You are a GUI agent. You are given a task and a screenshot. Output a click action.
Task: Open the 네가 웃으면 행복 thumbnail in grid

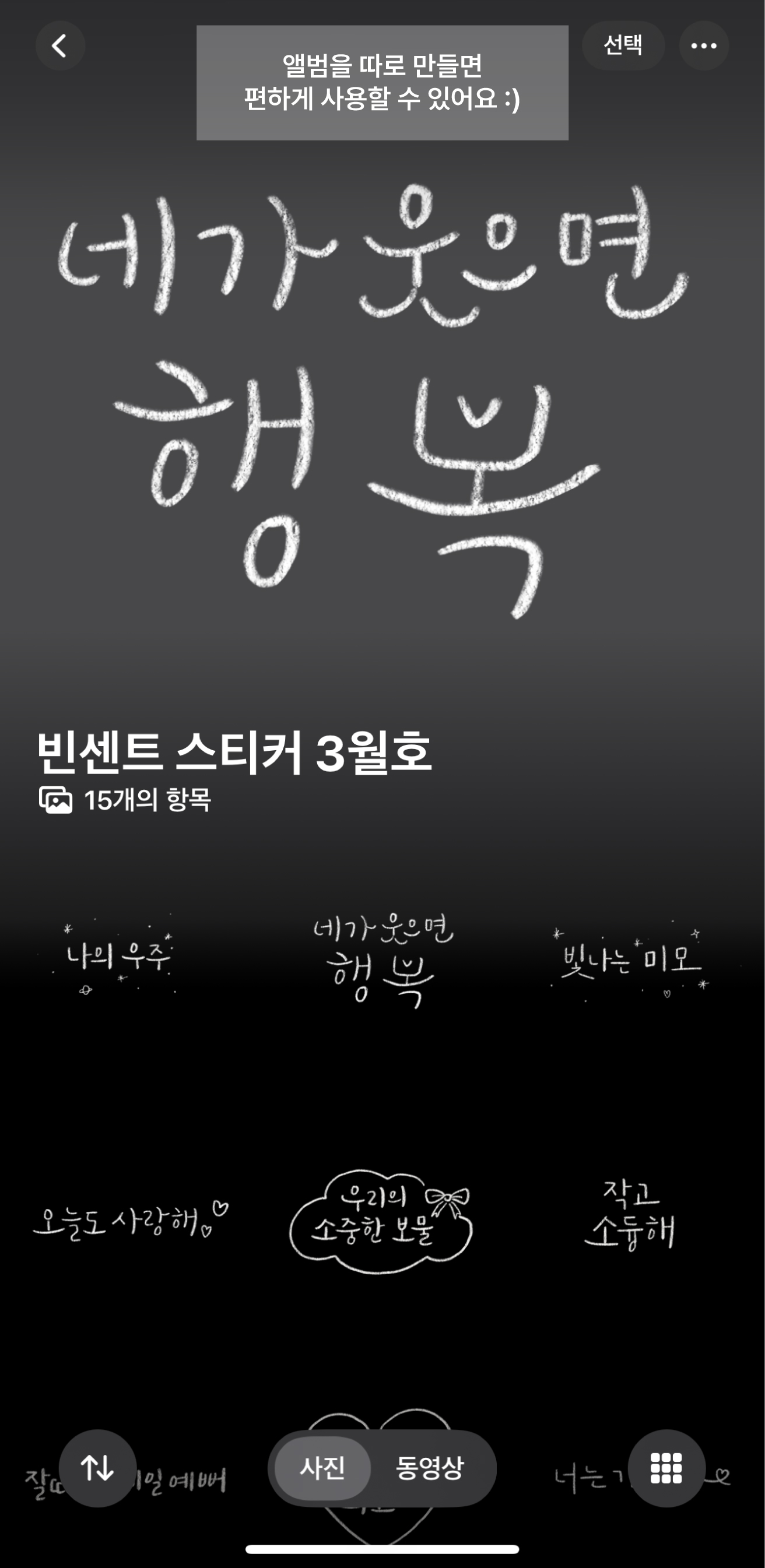pos(383,961)
